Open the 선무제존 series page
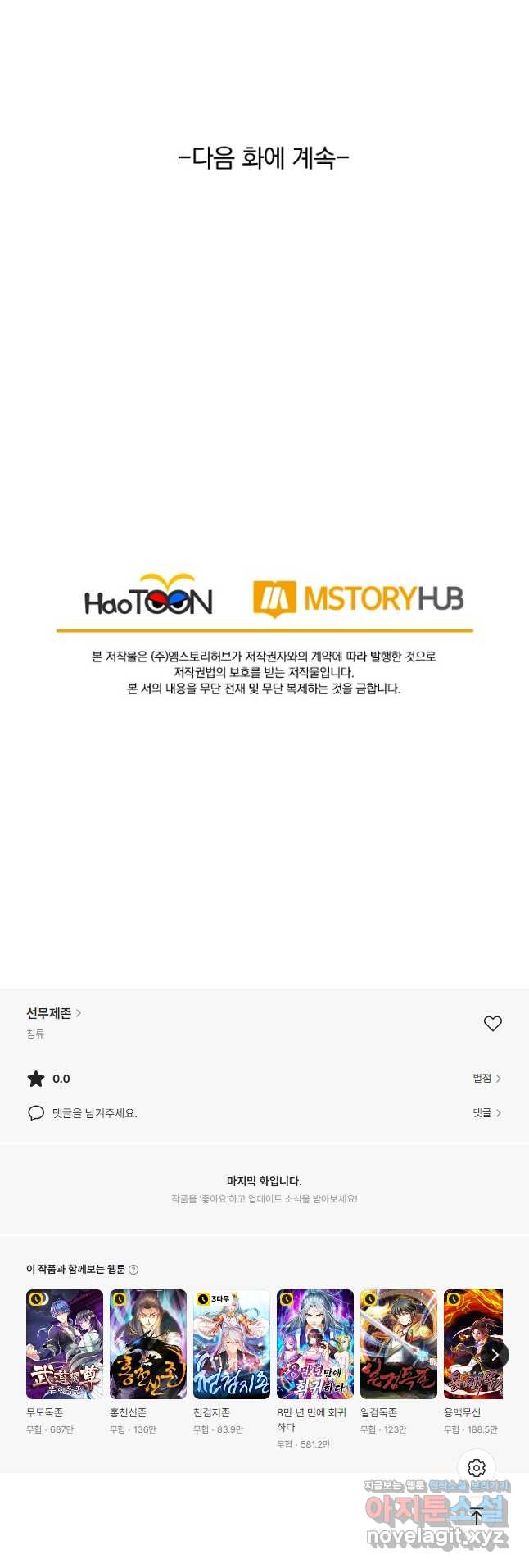This screenshot has height=1568, width=529. click(53, 1013)
